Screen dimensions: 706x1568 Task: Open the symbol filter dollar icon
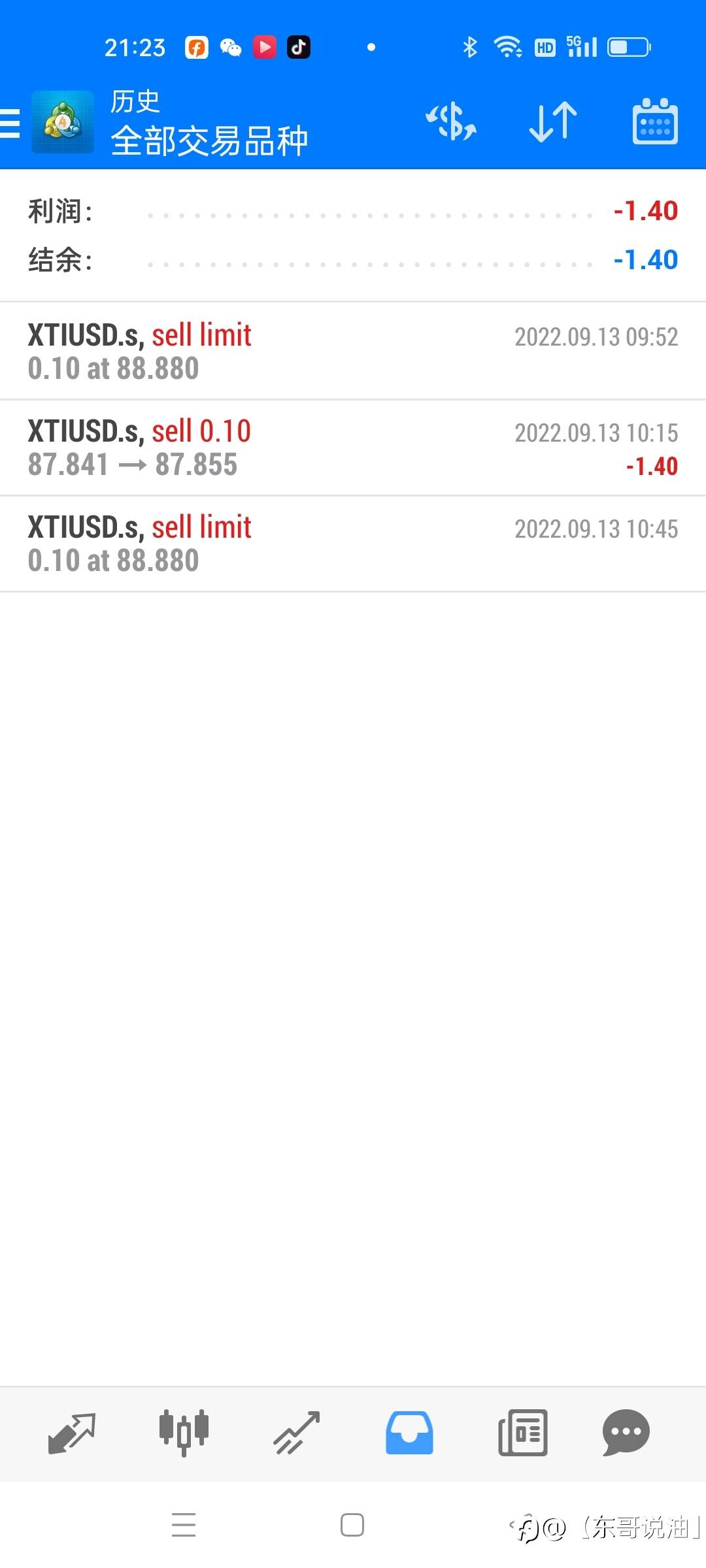click(x=451, y=122)
